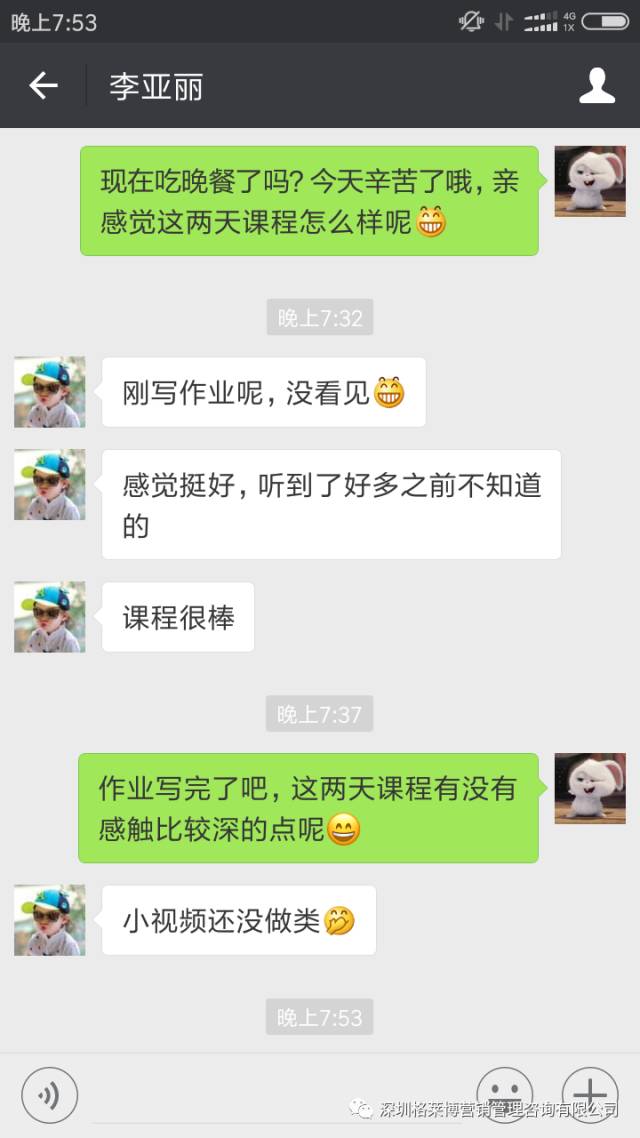Go back from the chat with 李亚丽

click(43, 86)
